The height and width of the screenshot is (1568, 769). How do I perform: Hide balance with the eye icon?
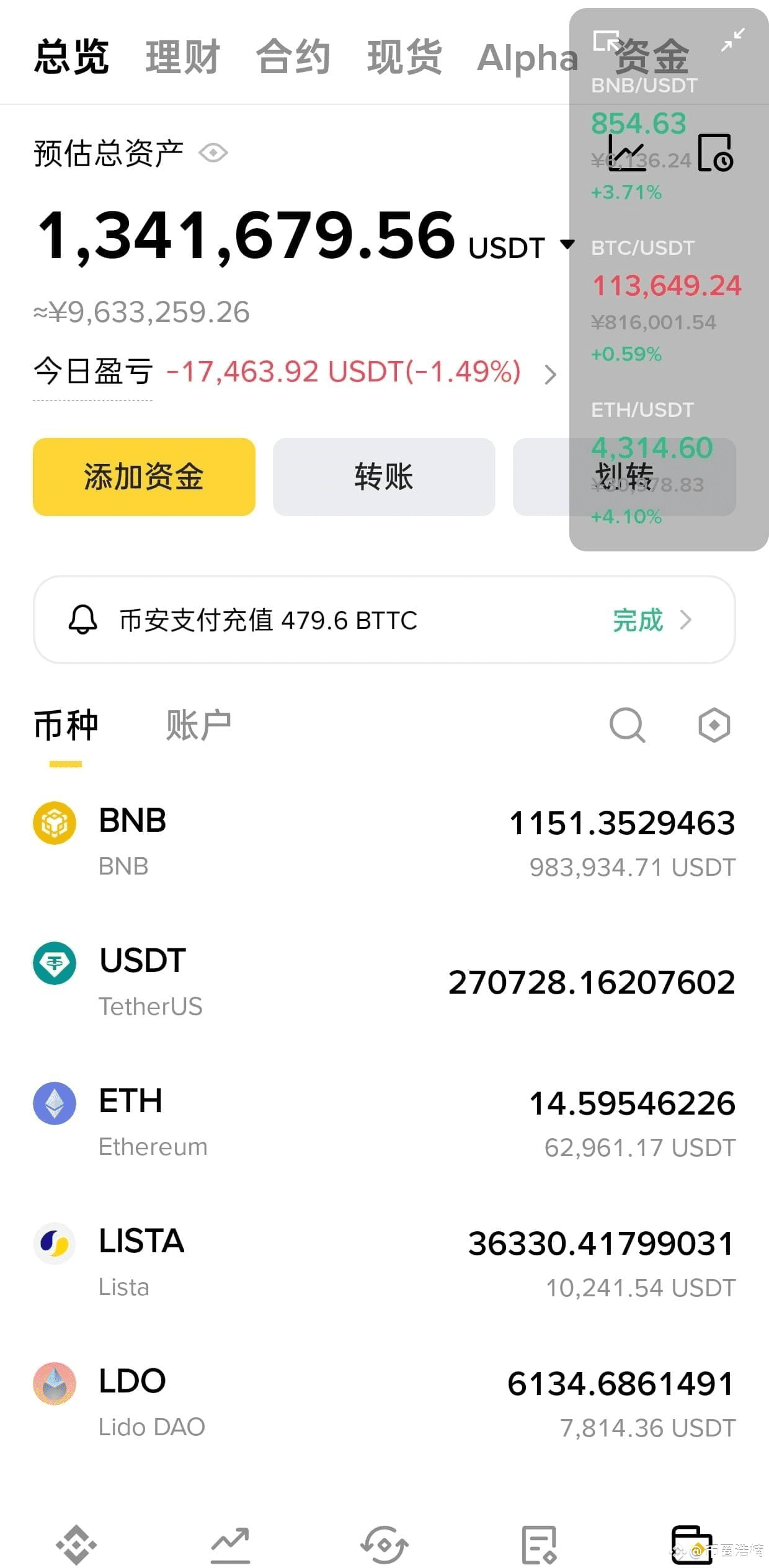[x=213, y=153]
